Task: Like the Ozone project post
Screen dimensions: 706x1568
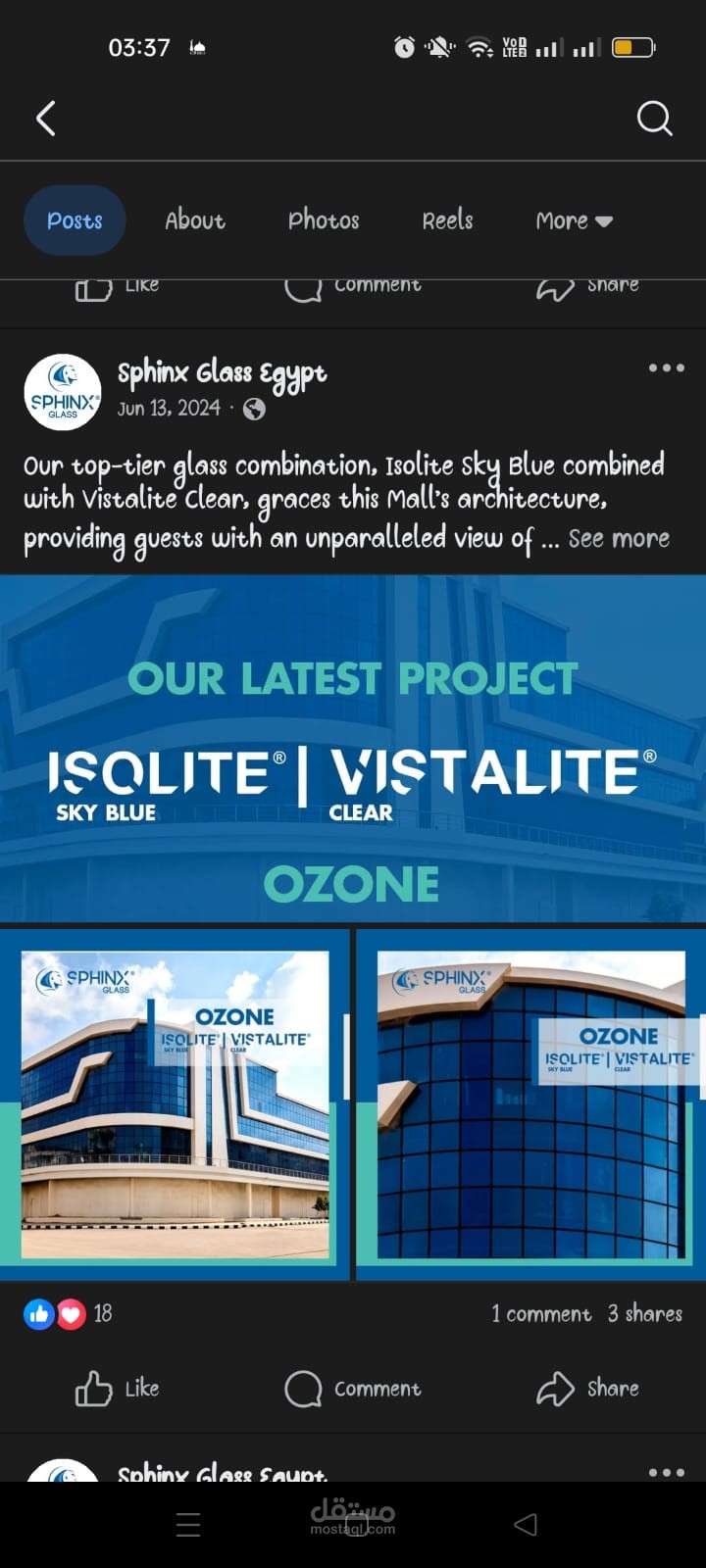Action: [x=117, y=1389]
